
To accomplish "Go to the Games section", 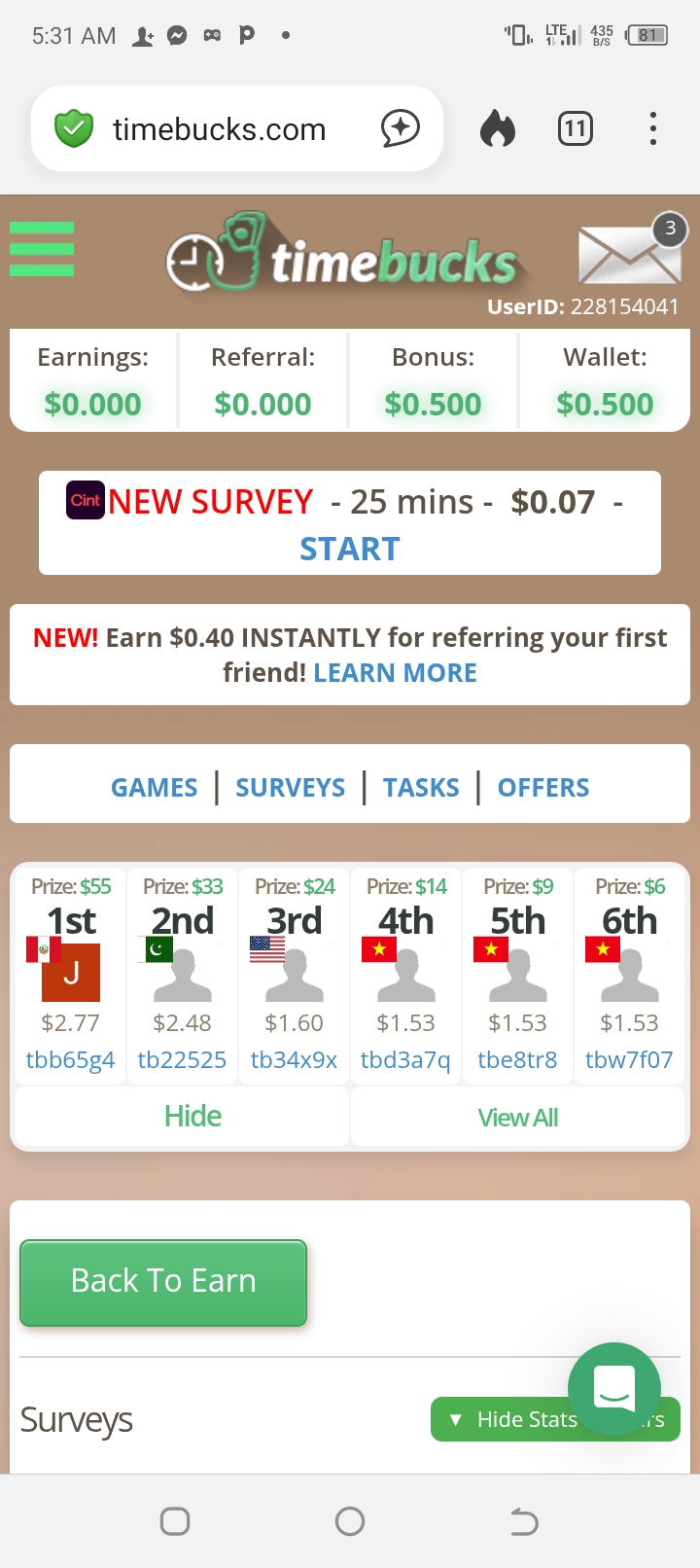I will (154, 788).
